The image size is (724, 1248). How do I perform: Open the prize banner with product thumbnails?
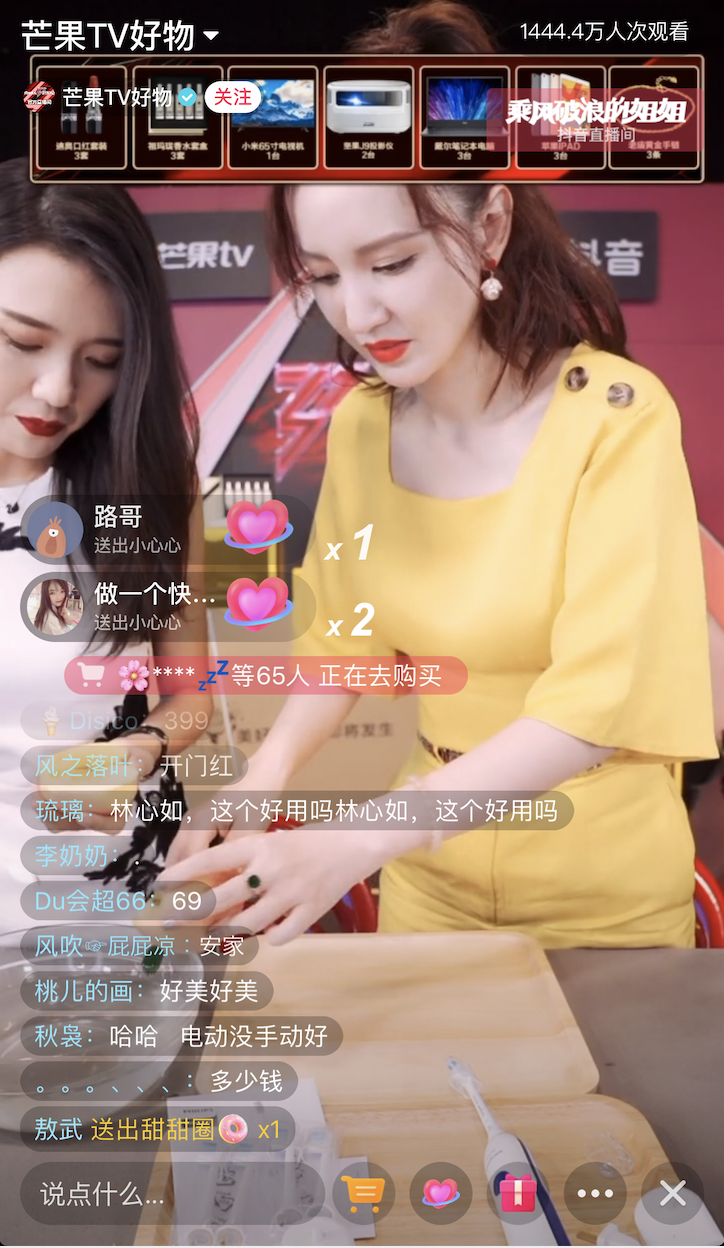click(x=366, y=121)
